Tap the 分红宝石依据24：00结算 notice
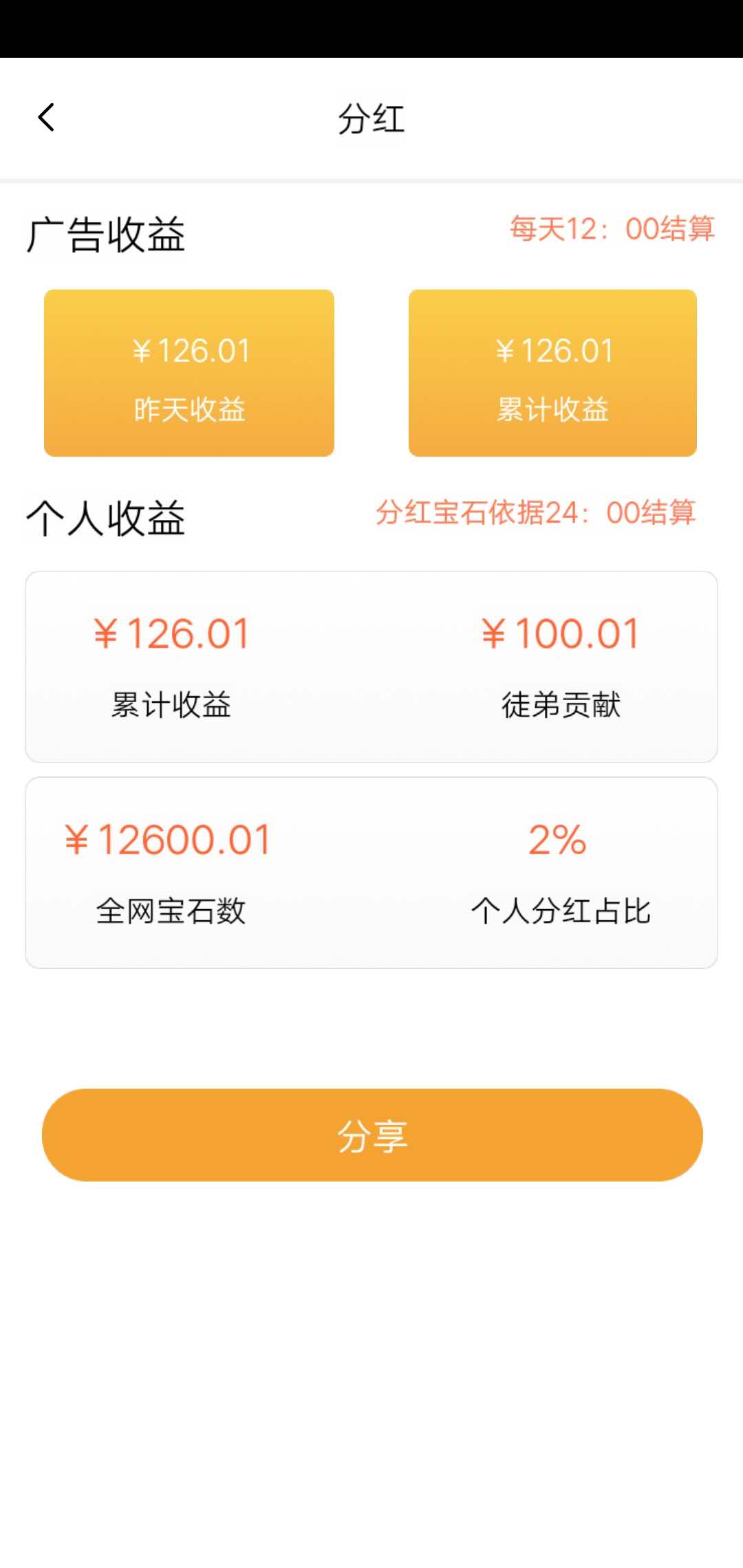Screen dimensions: 743x1568 537,513
